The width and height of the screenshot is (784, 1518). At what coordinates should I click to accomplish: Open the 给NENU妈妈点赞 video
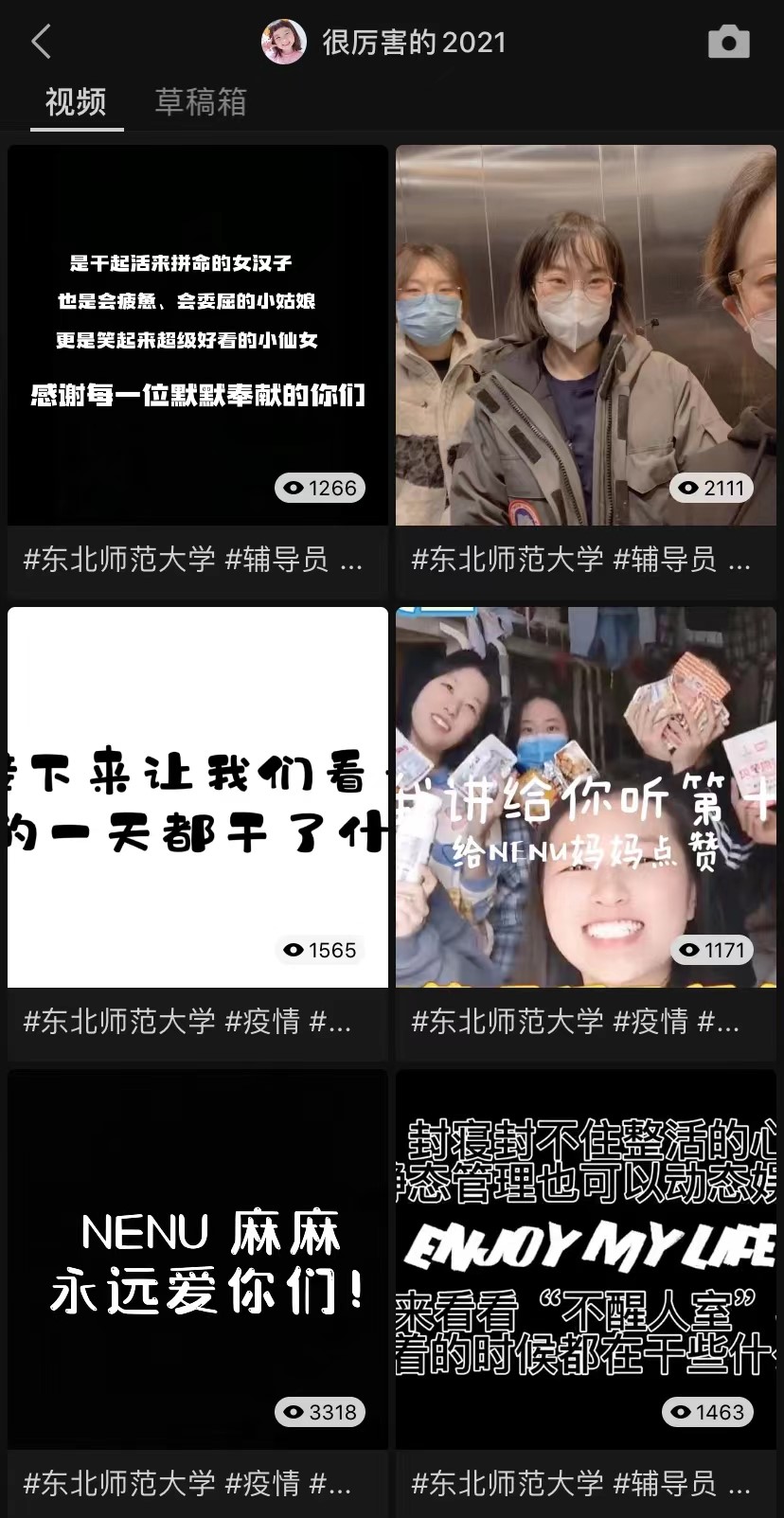click(x=586, y=797)
